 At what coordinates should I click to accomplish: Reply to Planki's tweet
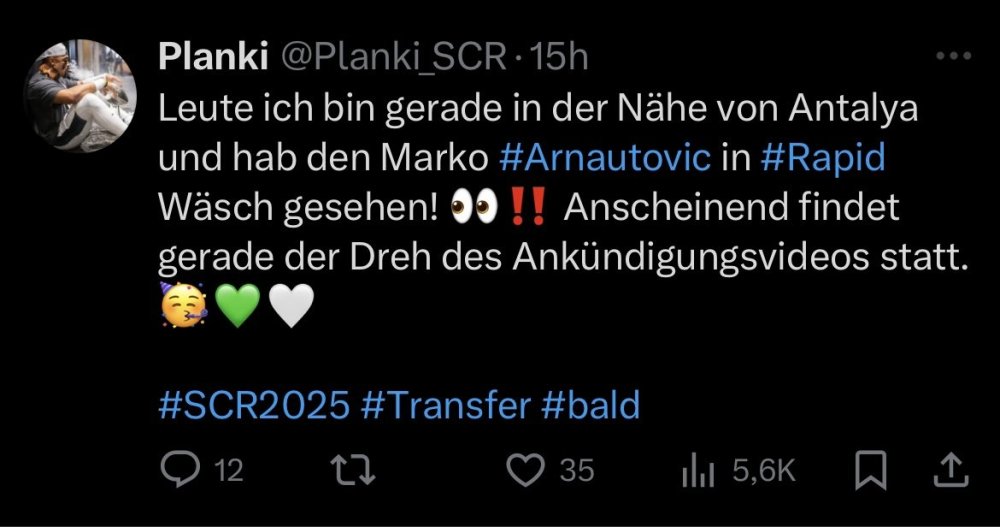tap(179, 469)
